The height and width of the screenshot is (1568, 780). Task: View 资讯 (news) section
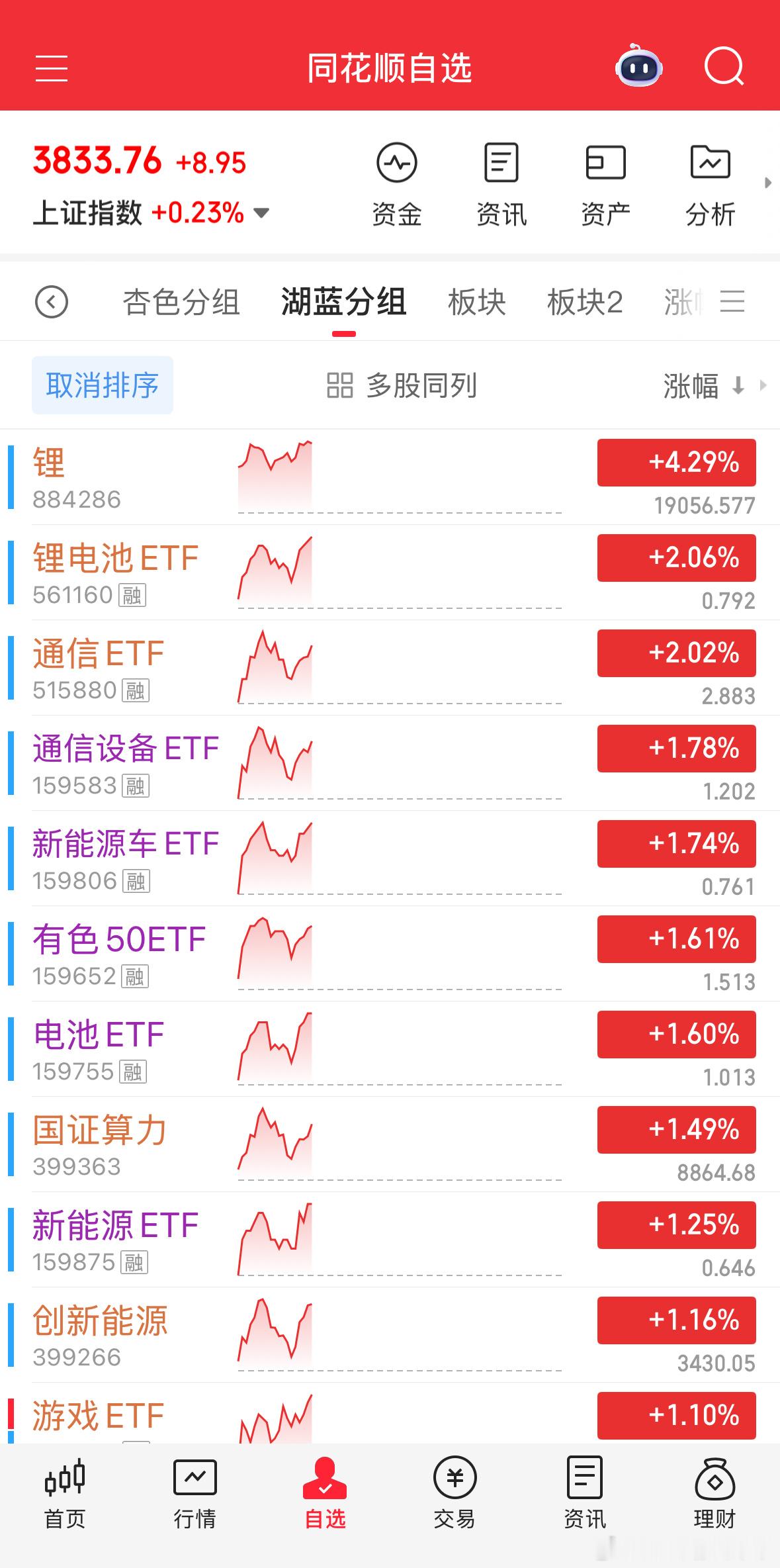tap(501, 182)
